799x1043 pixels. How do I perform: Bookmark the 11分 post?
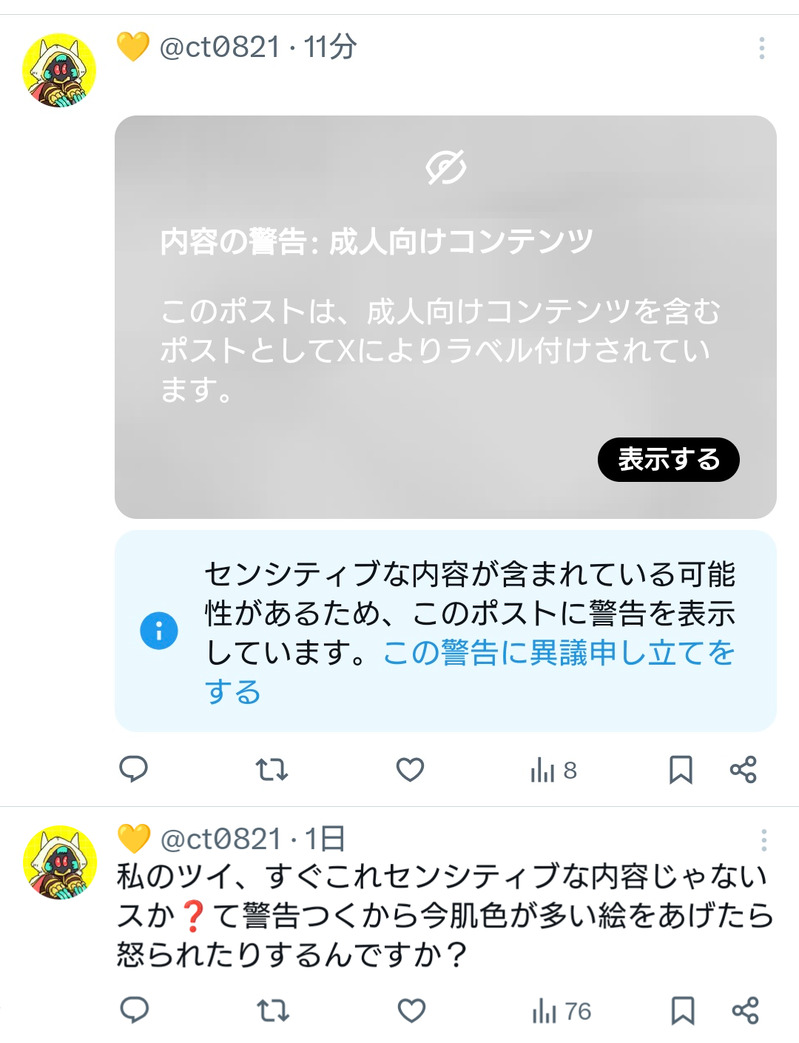point(681,769)
